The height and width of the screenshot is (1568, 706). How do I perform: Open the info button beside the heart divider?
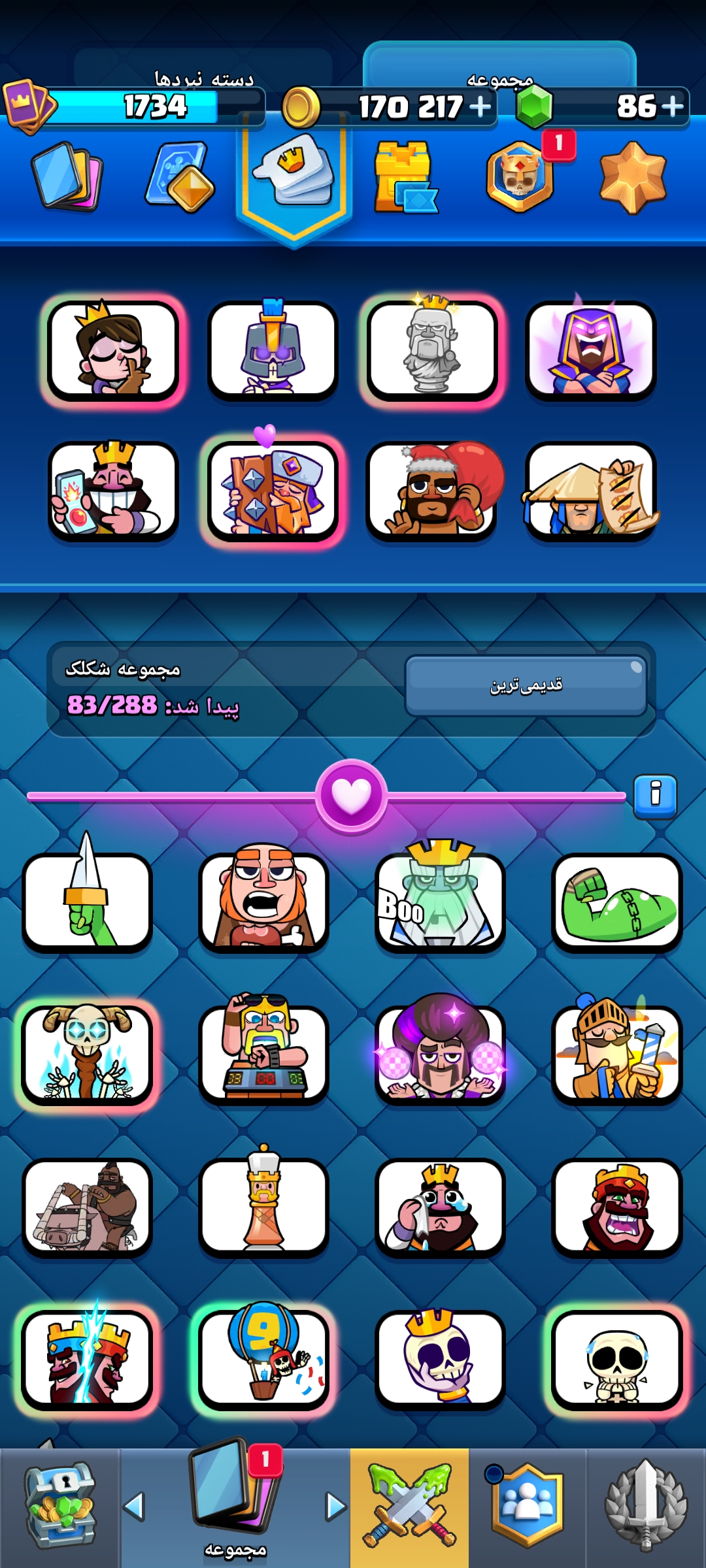coord(655,796)
